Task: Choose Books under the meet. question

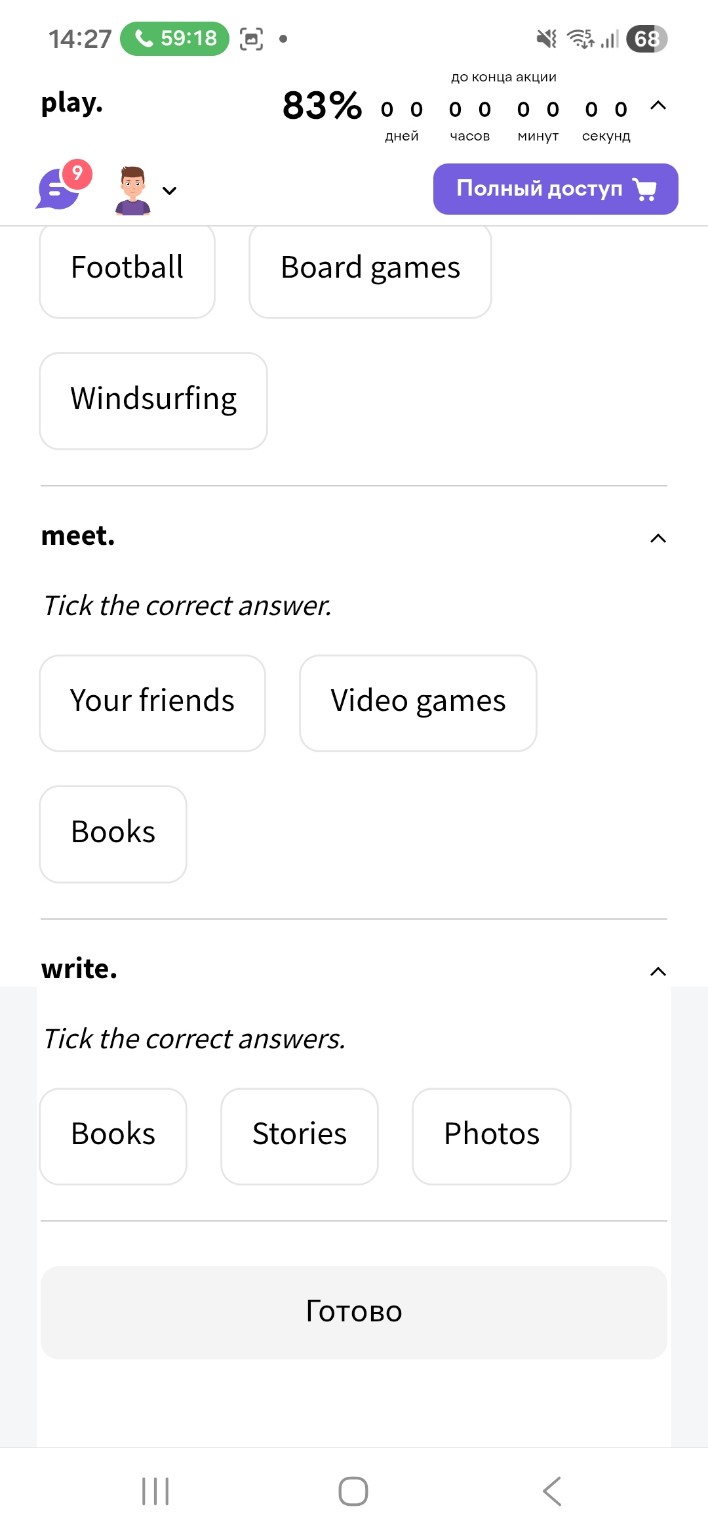Action: click(113, 833)
